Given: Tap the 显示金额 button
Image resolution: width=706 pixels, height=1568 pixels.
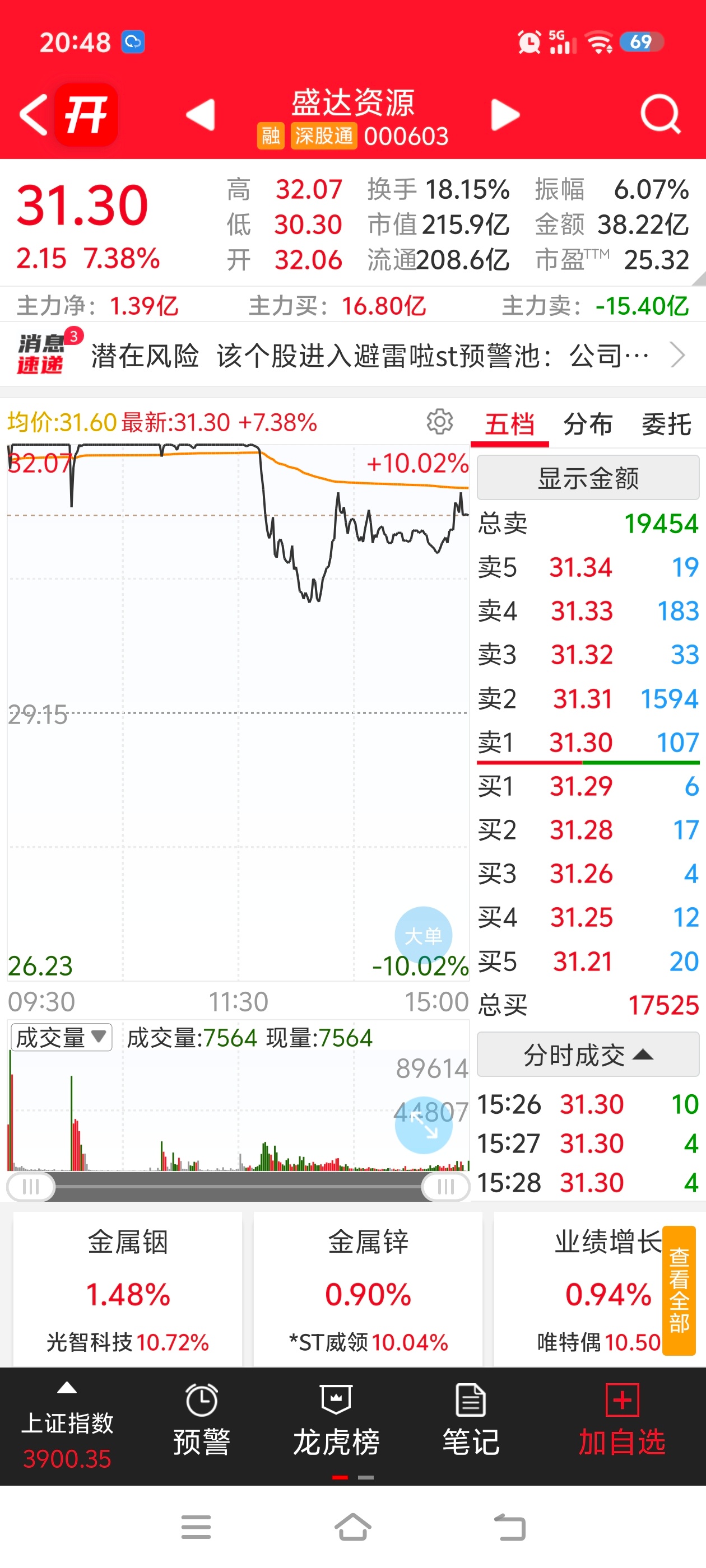Looking at the screenshot, I should (x=588, y=478).
